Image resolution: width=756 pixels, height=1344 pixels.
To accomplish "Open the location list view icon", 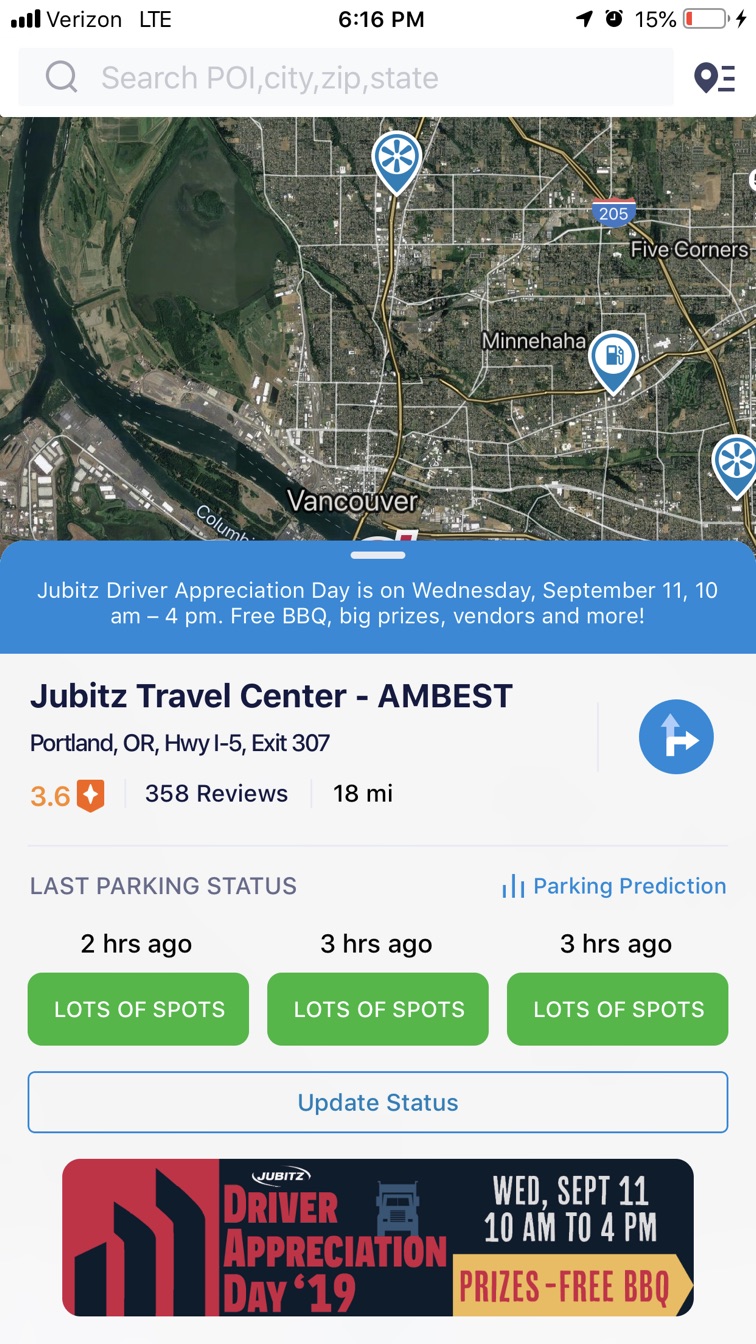I will coord(714,78).
